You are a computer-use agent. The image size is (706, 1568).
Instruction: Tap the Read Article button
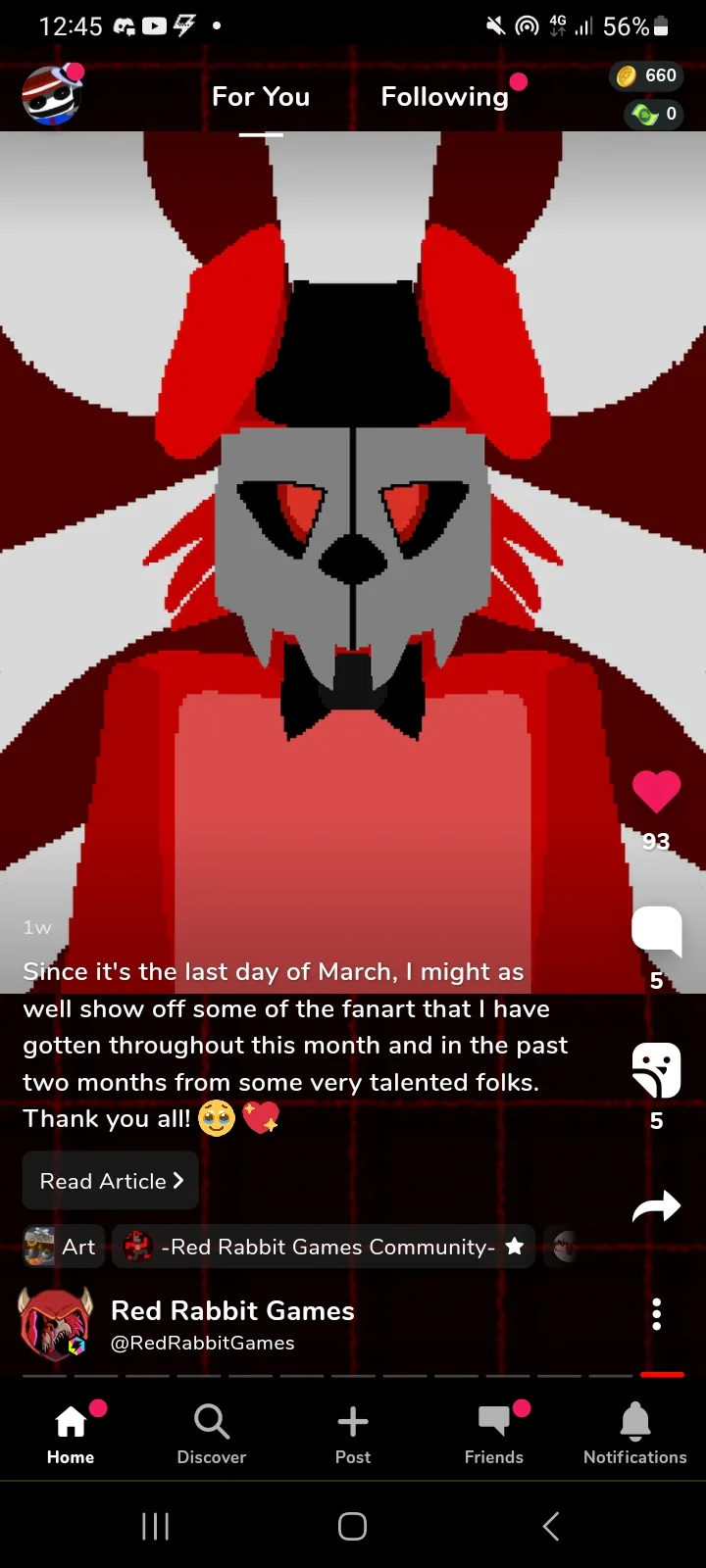click(111, 1181)
